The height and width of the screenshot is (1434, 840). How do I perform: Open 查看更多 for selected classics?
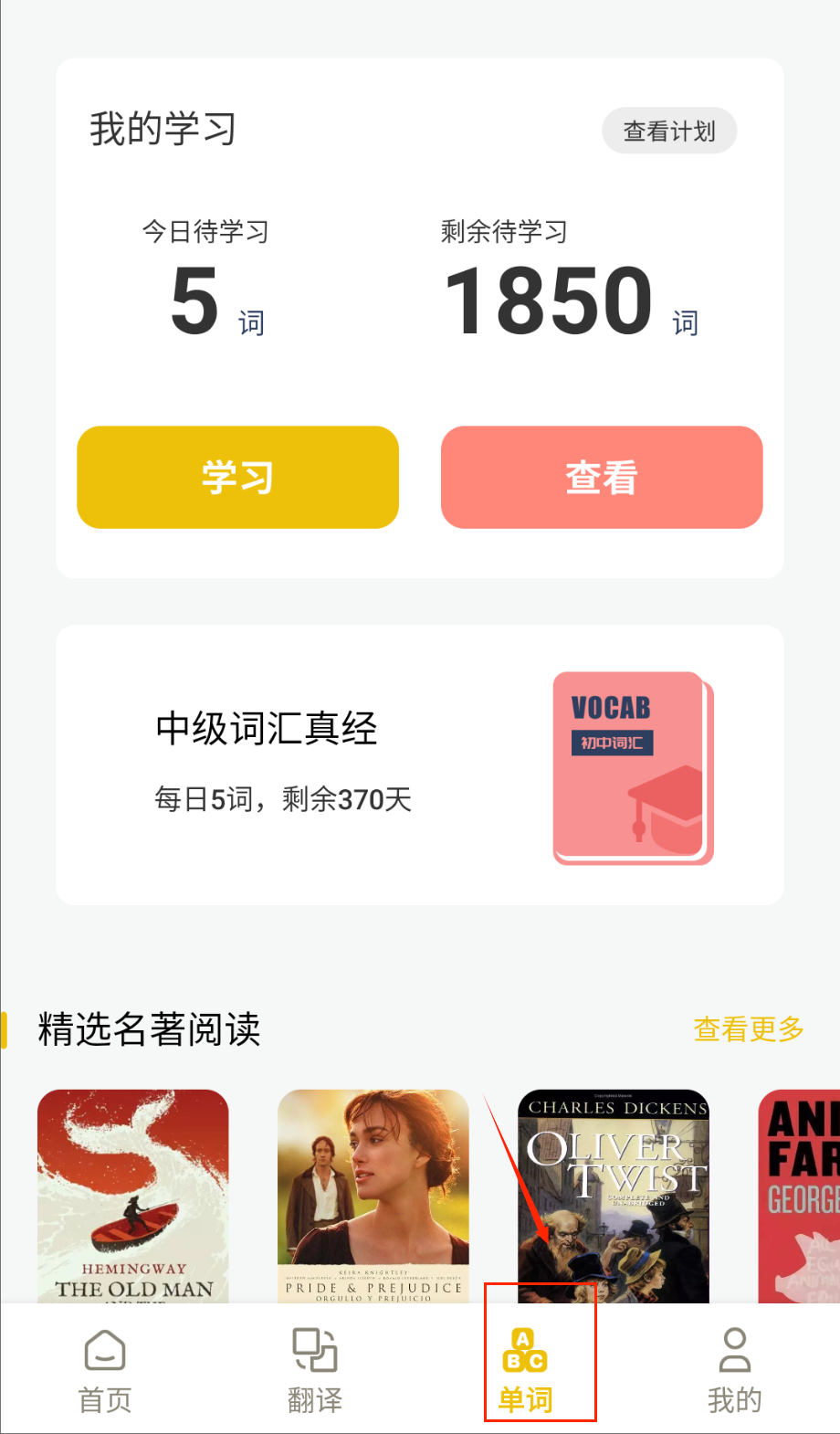pos(748,1029)
